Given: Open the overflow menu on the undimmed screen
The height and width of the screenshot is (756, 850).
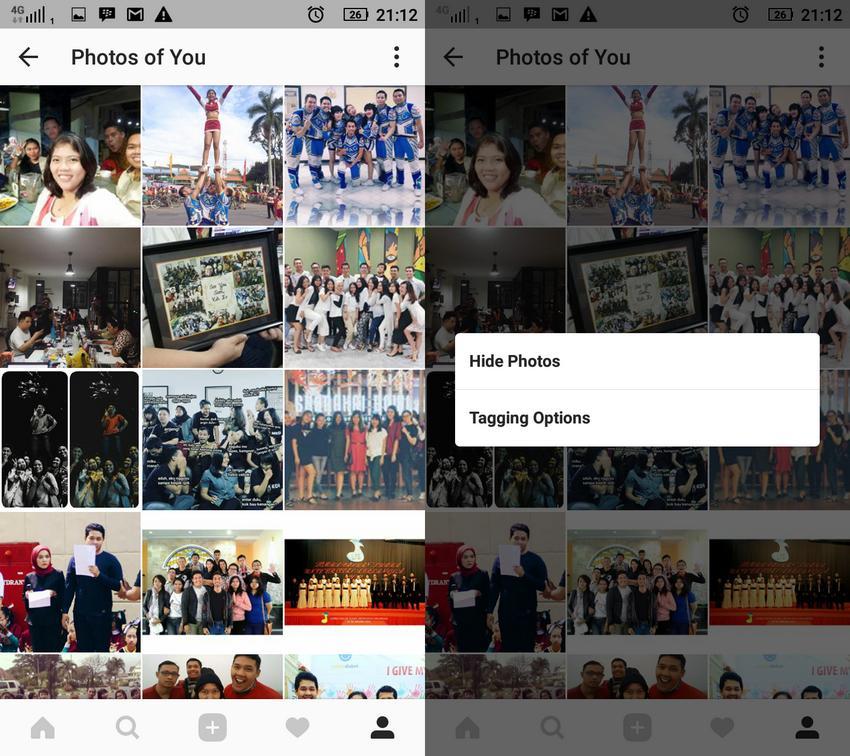Looking at the screenshot, I should click(396, 57).
